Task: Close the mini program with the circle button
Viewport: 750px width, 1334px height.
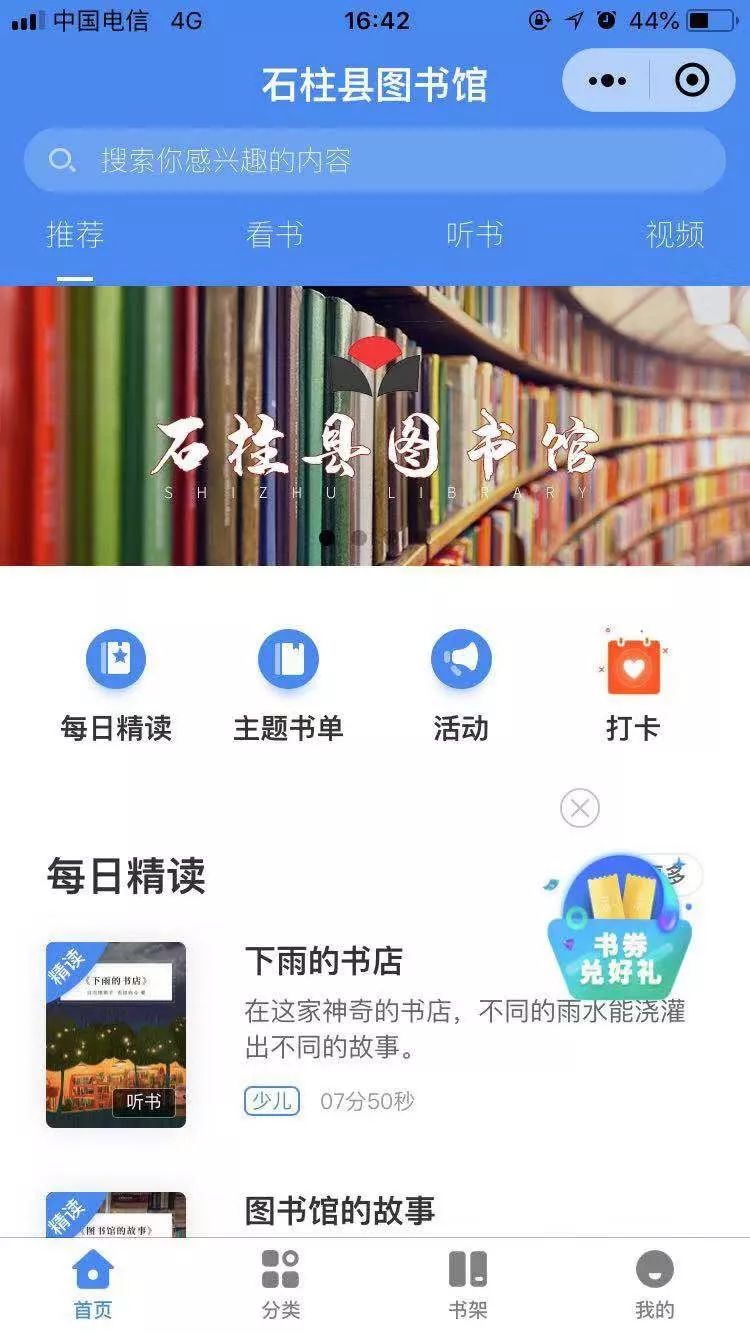Action: (x=692, y=81)
